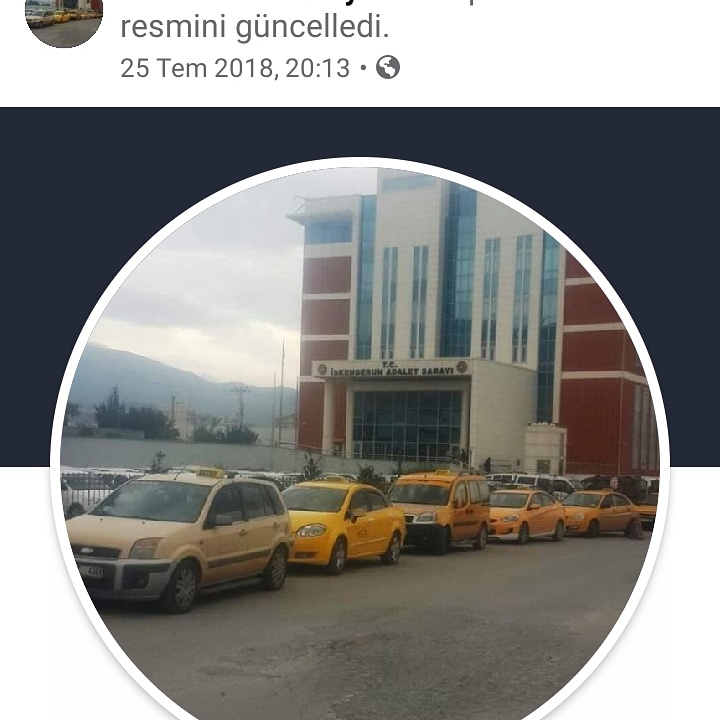This screenshot has height=720, width=720.
Task: Open the post from its 25 Tem 2018 timestamp
Action: tap(235, 68)
